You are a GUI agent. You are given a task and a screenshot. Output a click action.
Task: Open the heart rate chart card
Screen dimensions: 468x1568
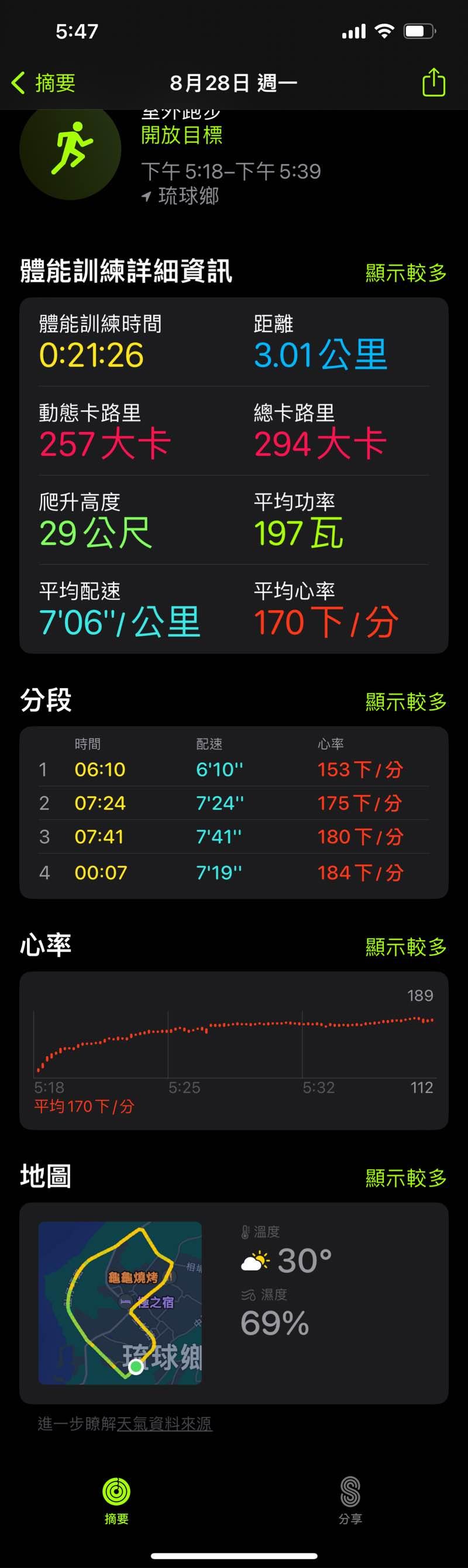point(234,1050)
